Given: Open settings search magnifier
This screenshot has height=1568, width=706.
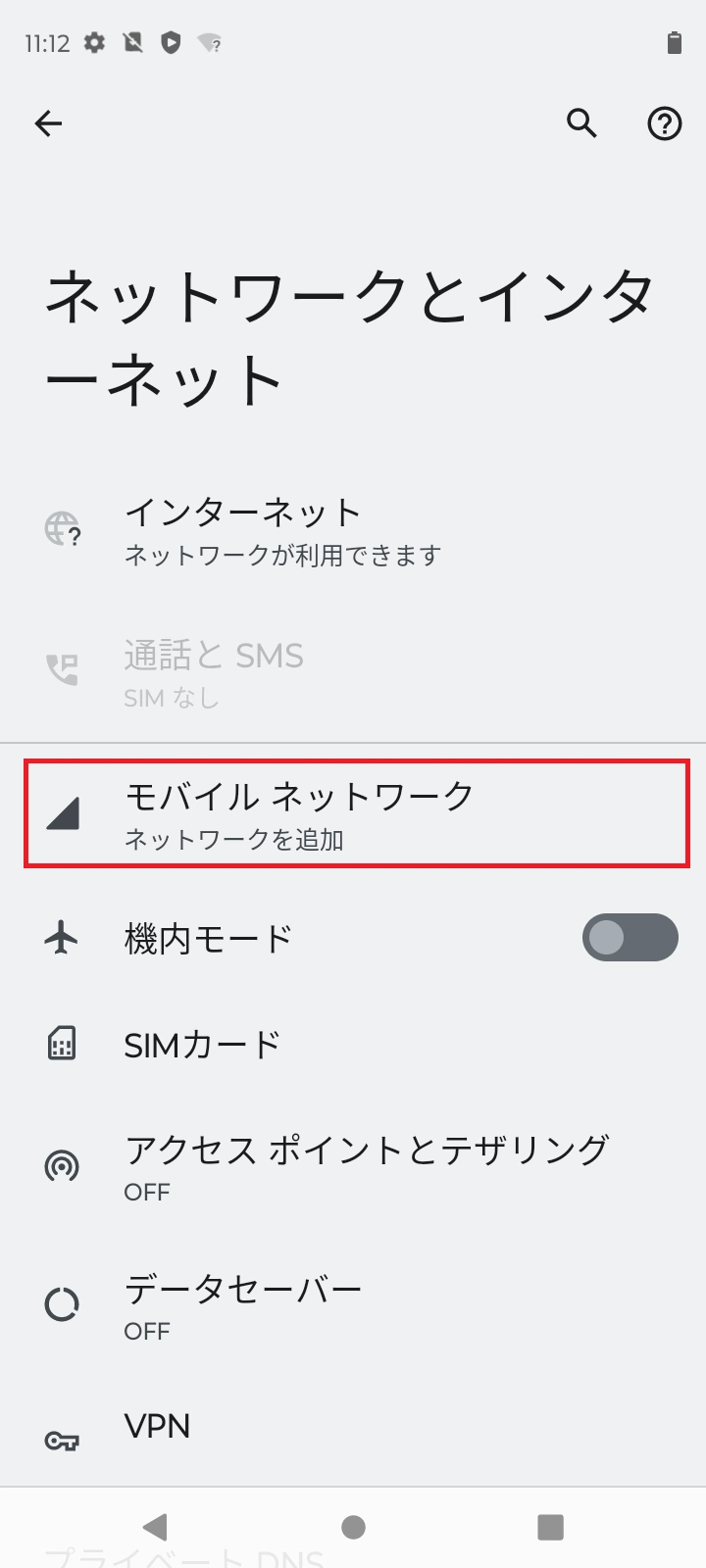Looking at the screenshot, I should (581, 123).
